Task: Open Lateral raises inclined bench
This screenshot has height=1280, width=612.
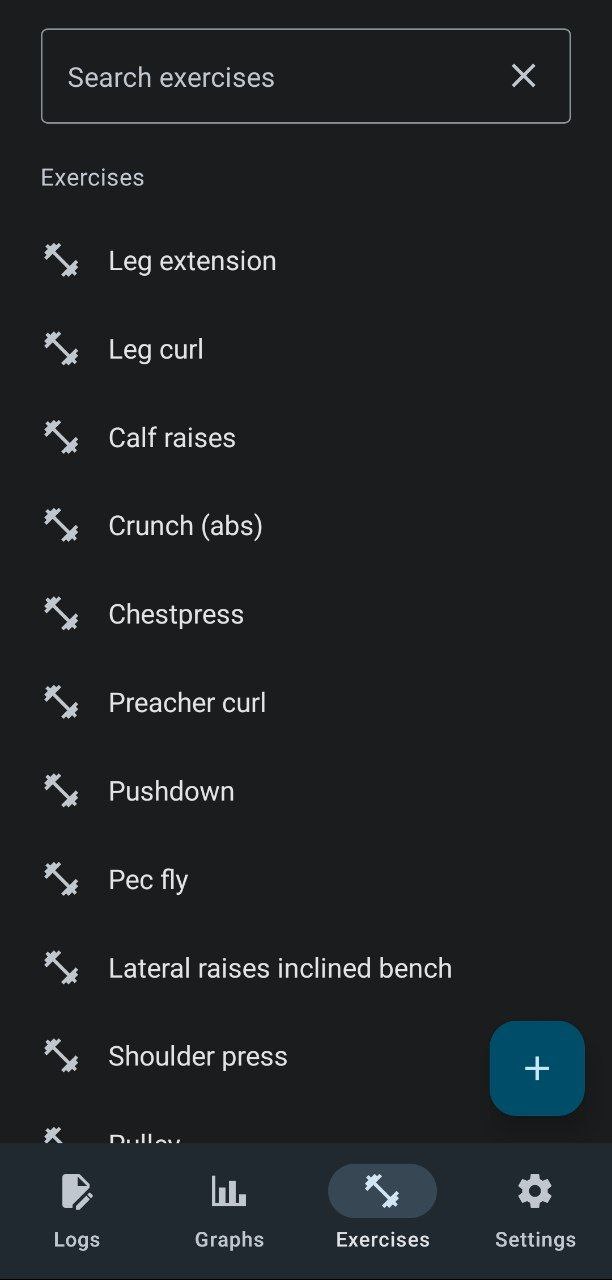Action: pos(306,968)
